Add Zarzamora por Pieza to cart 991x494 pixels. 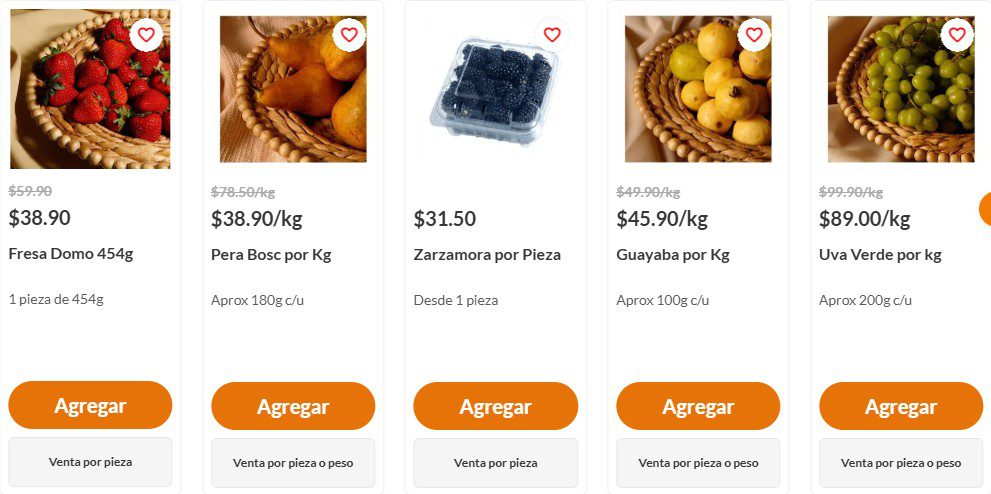[495, 407]
